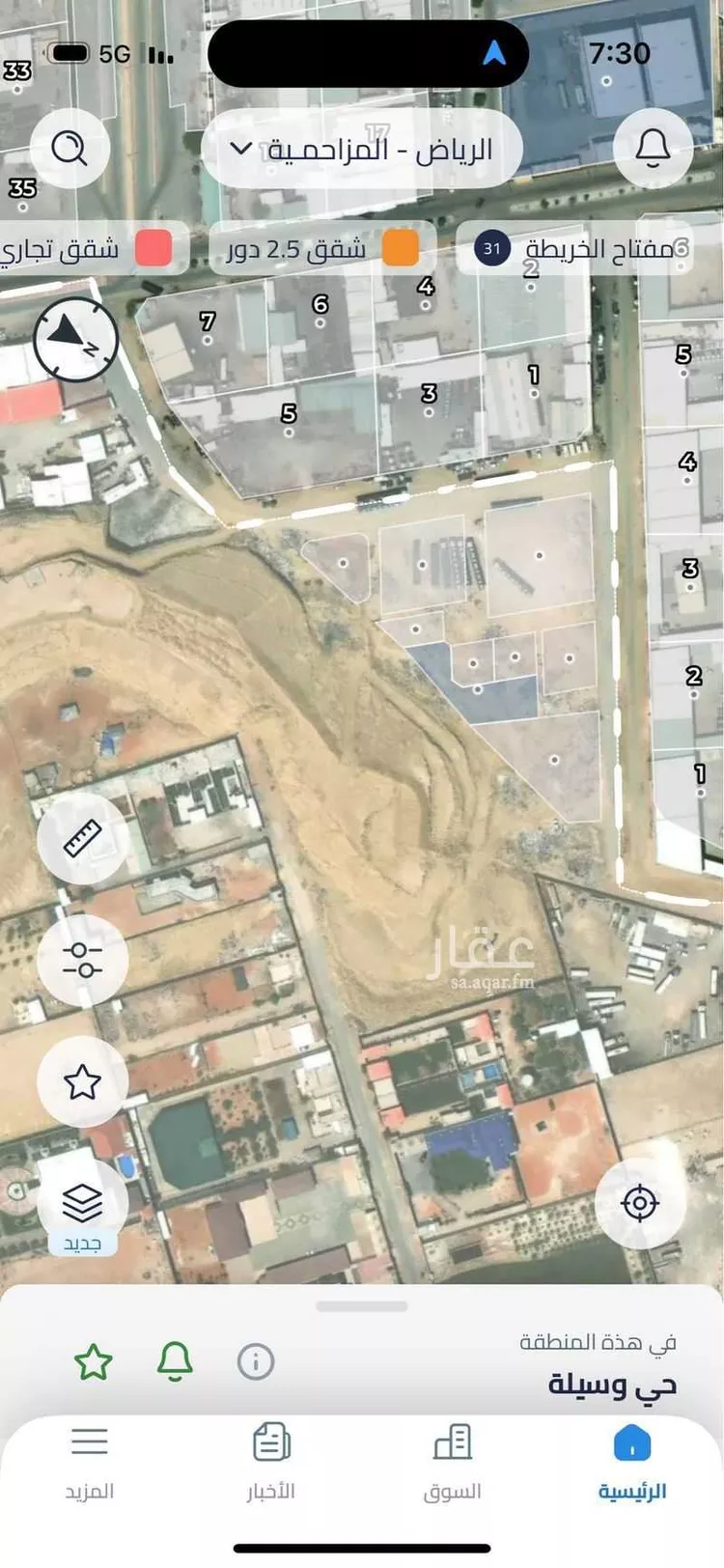This screenshot has width=724, height=1568.
Task: View info about حي وسيلة district
Action: click(x=256, y=1361)
